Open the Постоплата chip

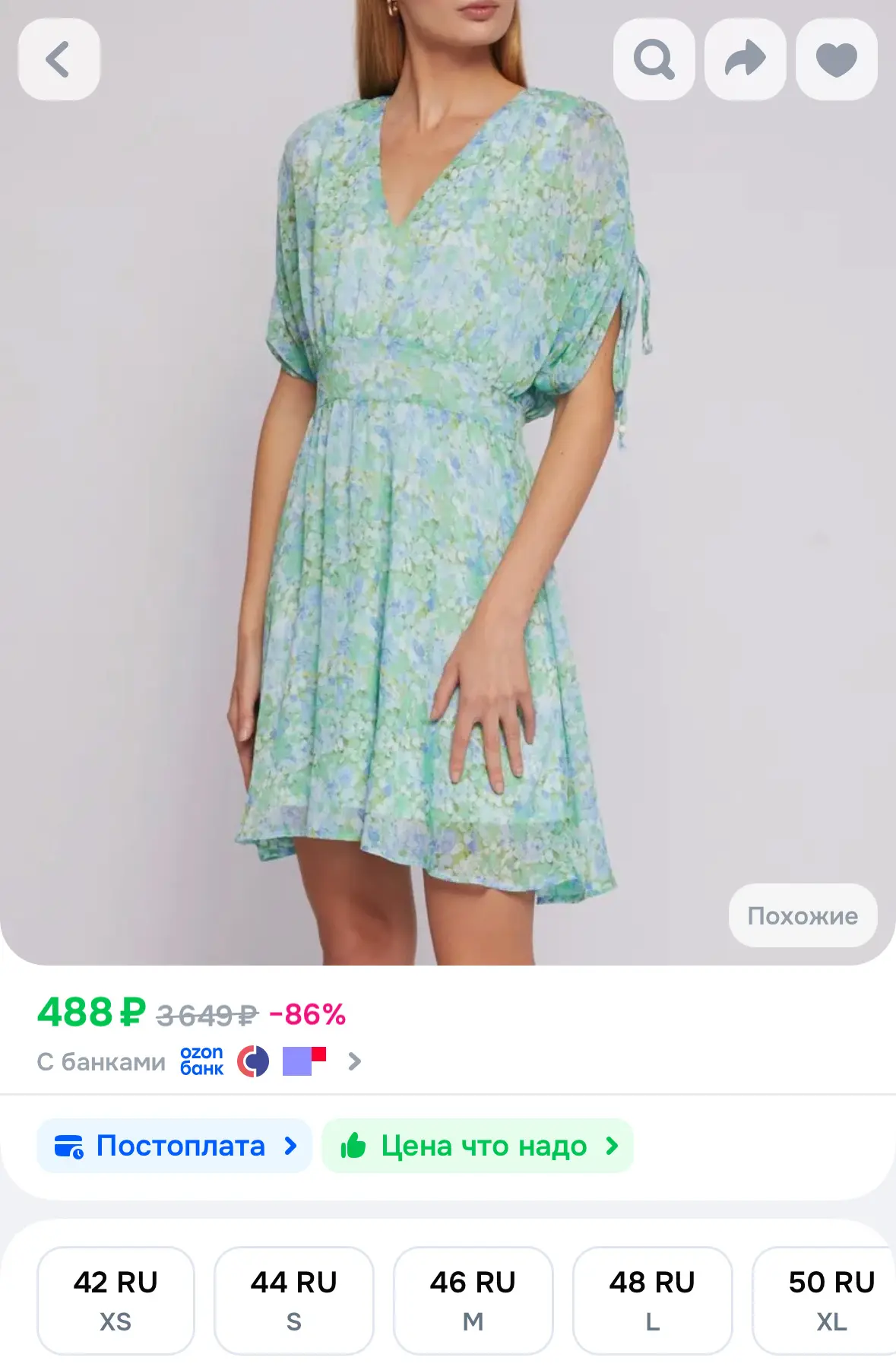click(x=174, y=1146)
